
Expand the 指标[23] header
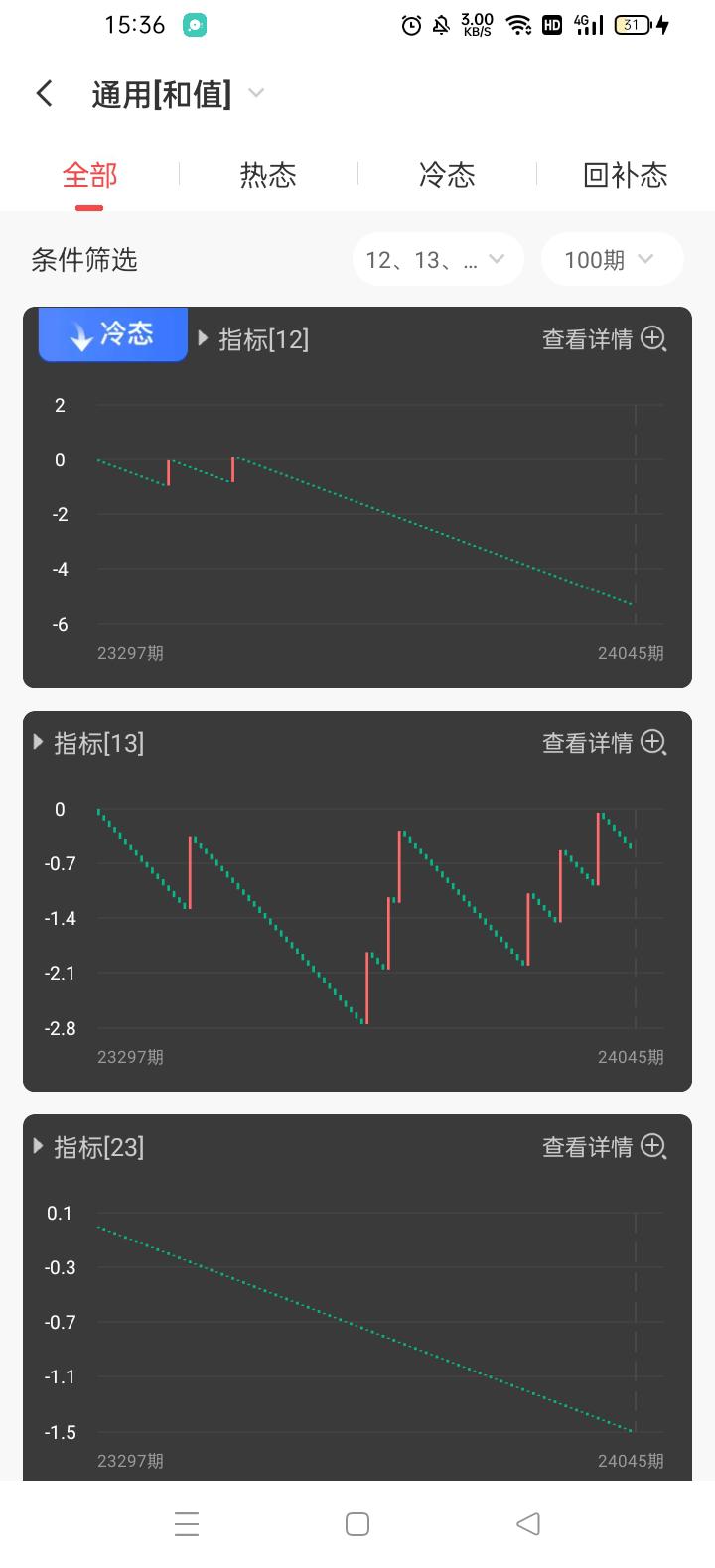coord(89,1147)
